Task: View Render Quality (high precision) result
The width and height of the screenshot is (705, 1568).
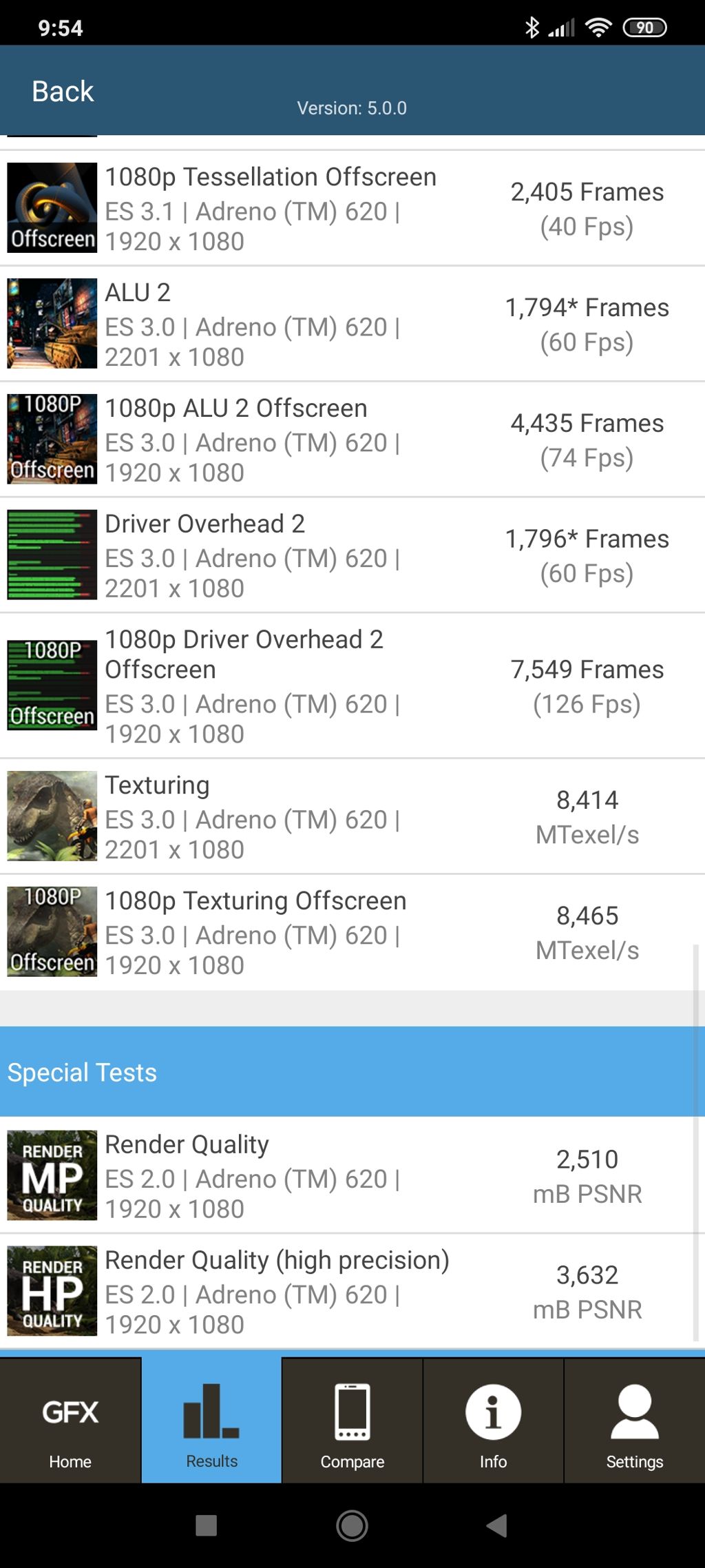Action: pyautogui.click(x=352, y=1291)
